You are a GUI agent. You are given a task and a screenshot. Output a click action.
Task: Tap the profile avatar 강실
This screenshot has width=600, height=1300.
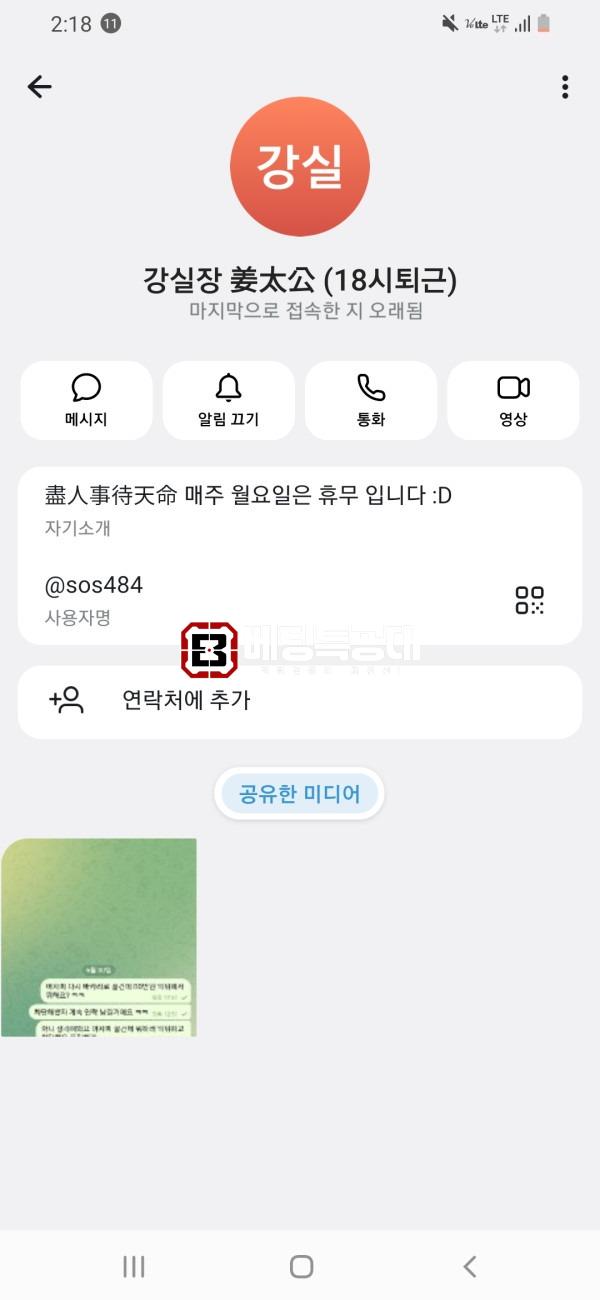[x=300, y=167]
